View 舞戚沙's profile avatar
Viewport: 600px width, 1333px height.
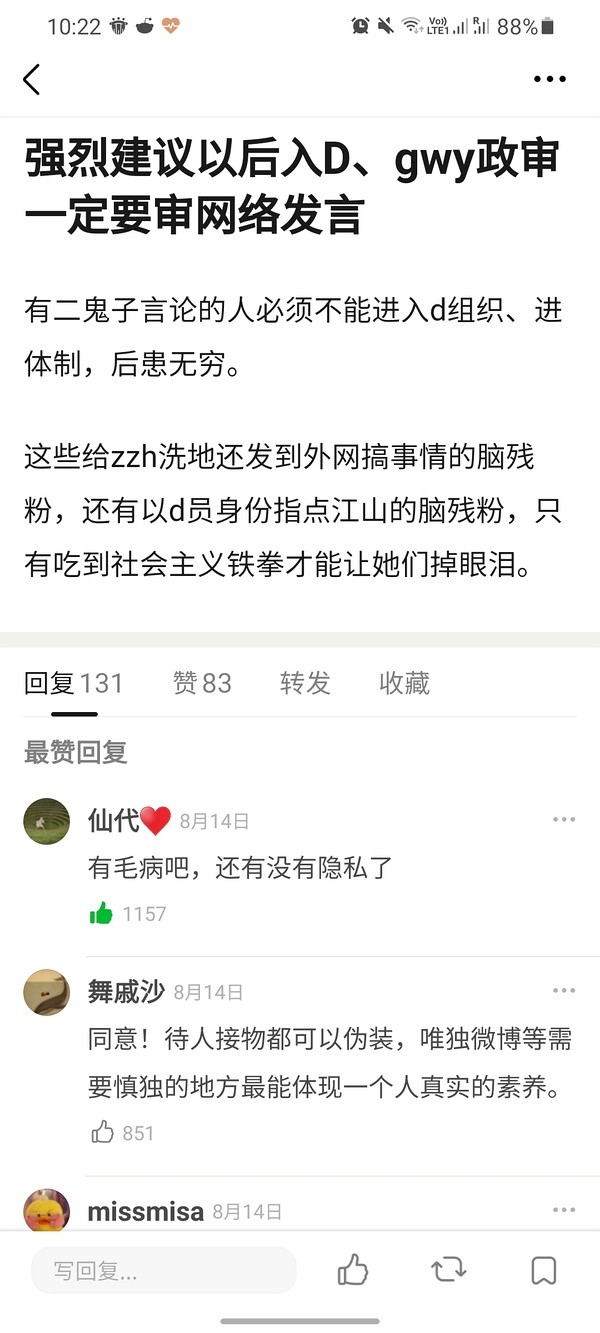click(47, 992)
